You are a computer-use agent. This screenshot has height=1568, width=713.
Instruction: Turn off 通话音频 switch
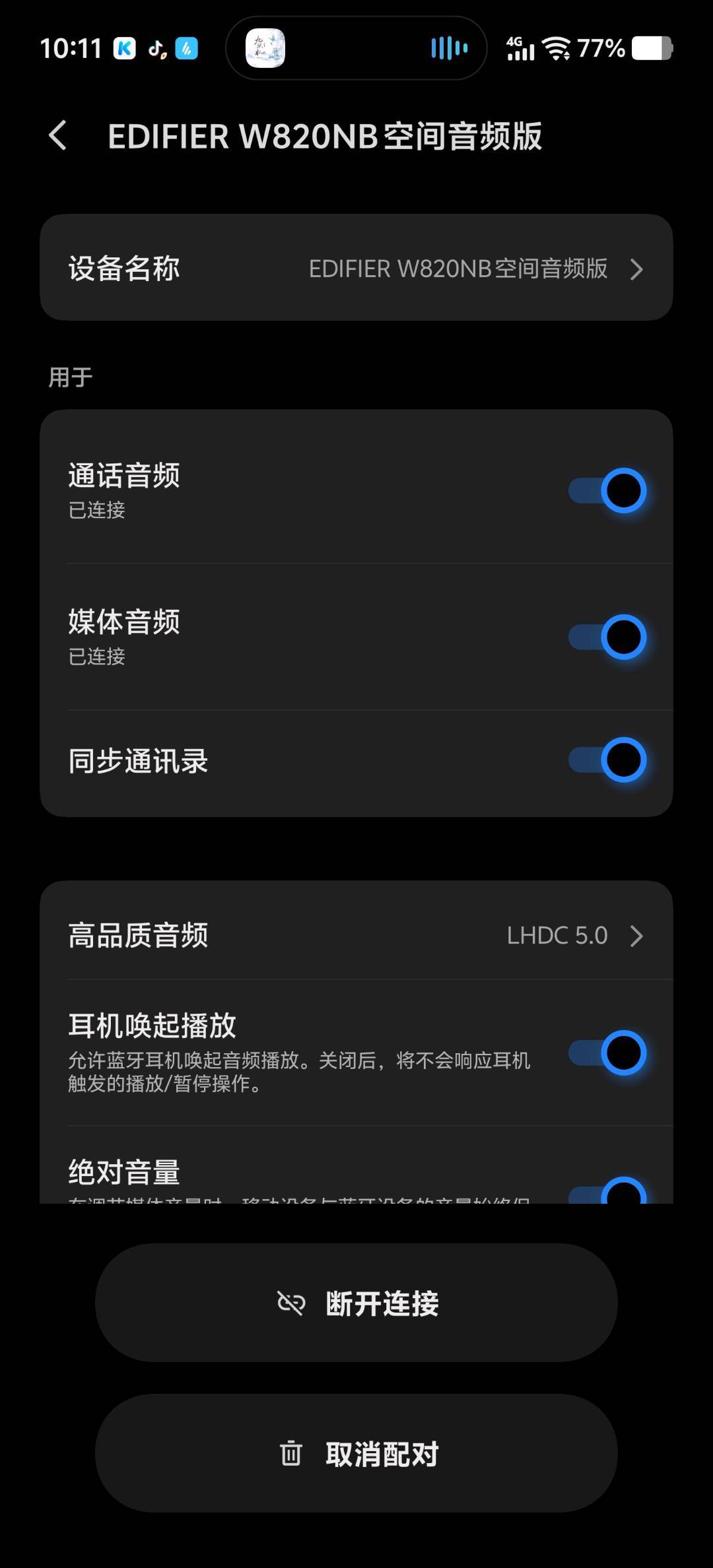(607, 491)
